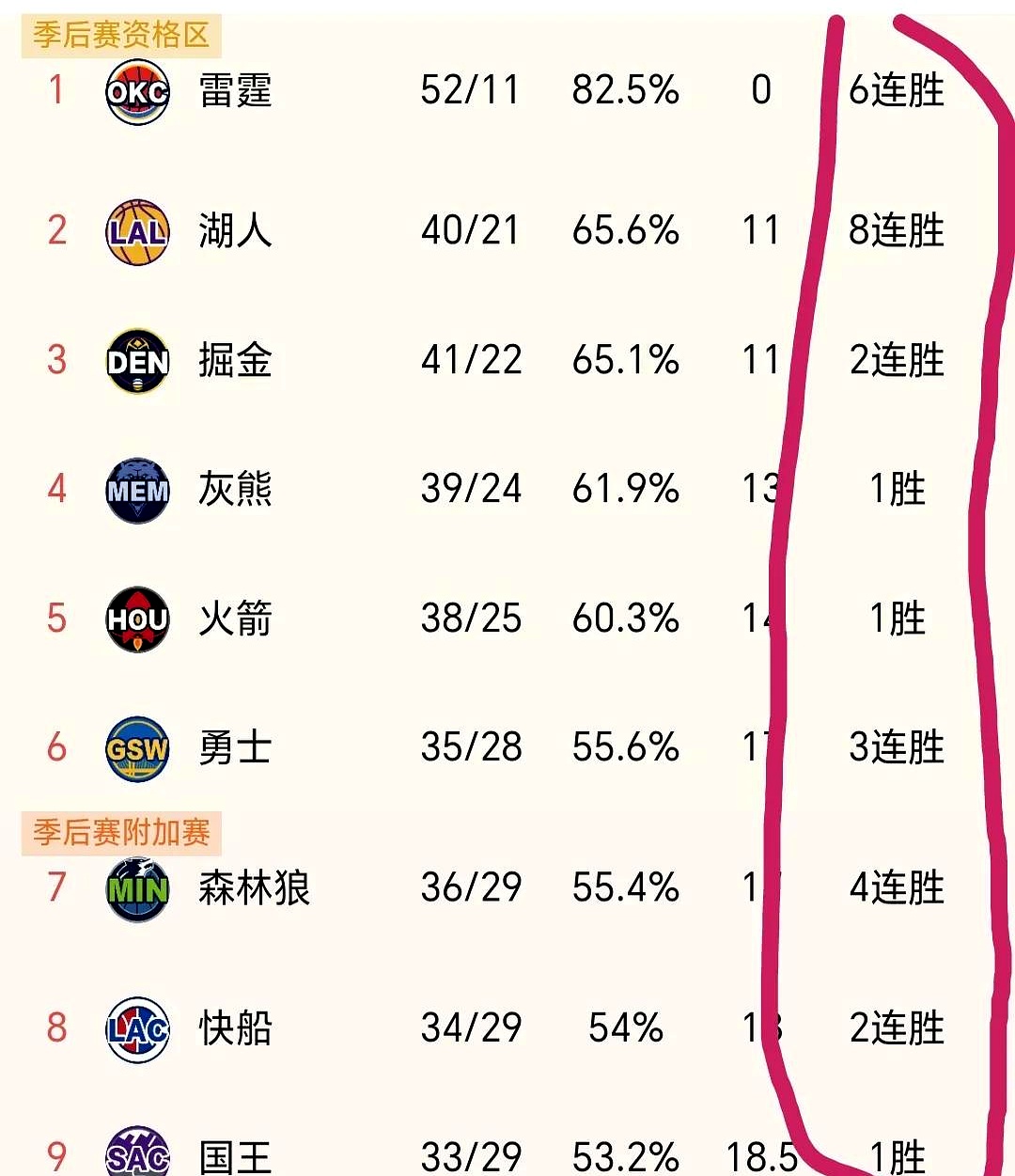Open the 勇士 (GSW) team row
Screen dimensions: 1015x1176
[x=235, y=748]
